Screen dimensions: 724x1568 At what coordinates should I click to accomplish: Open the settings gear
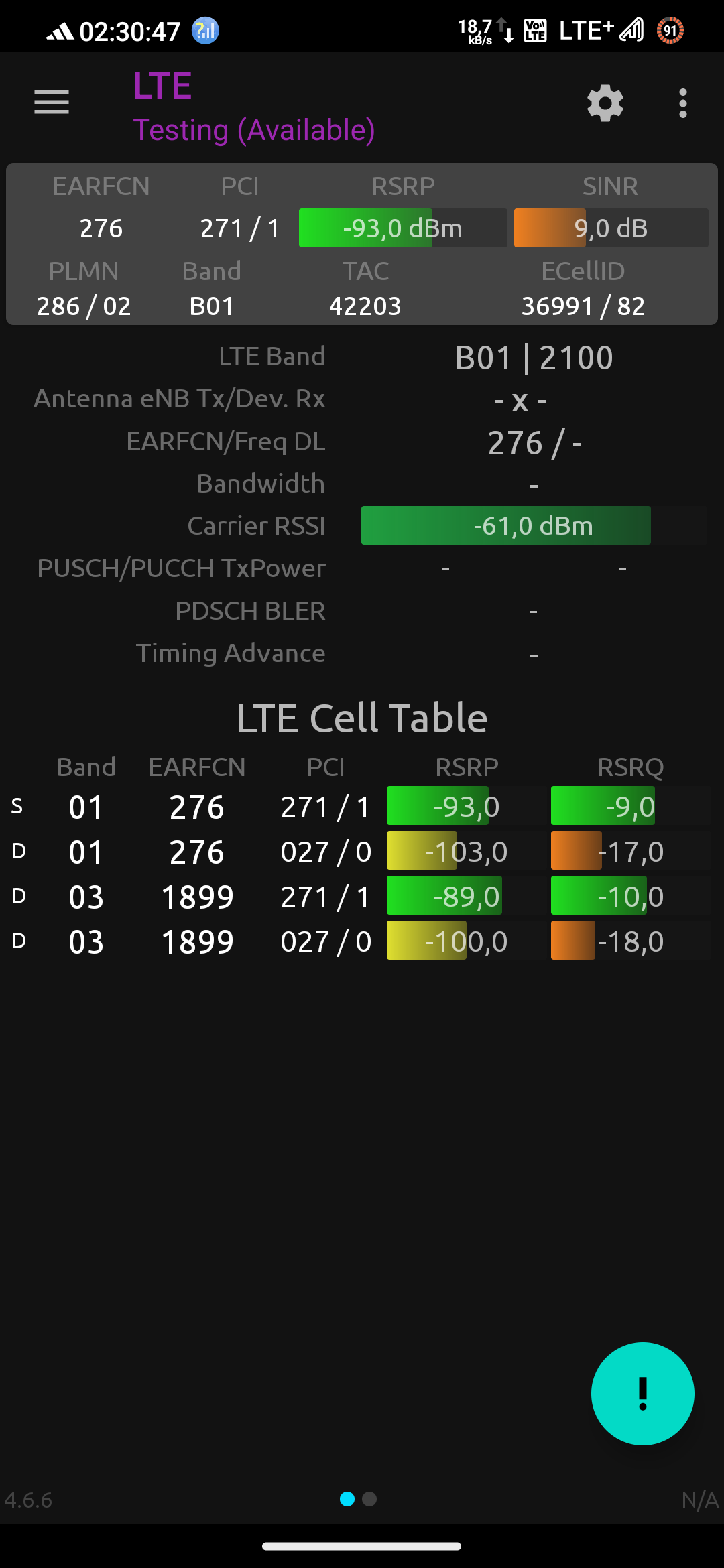[x=605, y=103]
